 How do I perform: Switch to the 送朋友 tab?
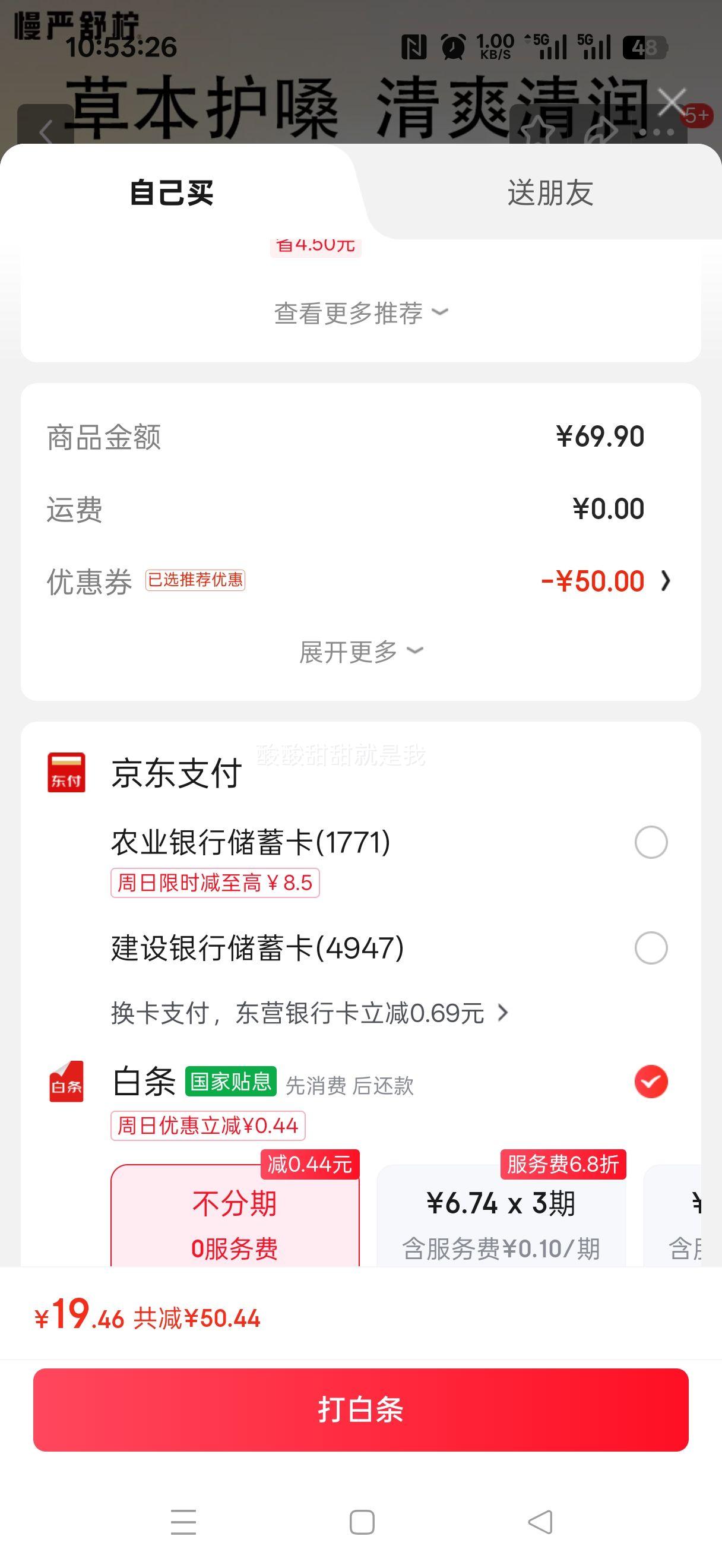pos(550,193)
